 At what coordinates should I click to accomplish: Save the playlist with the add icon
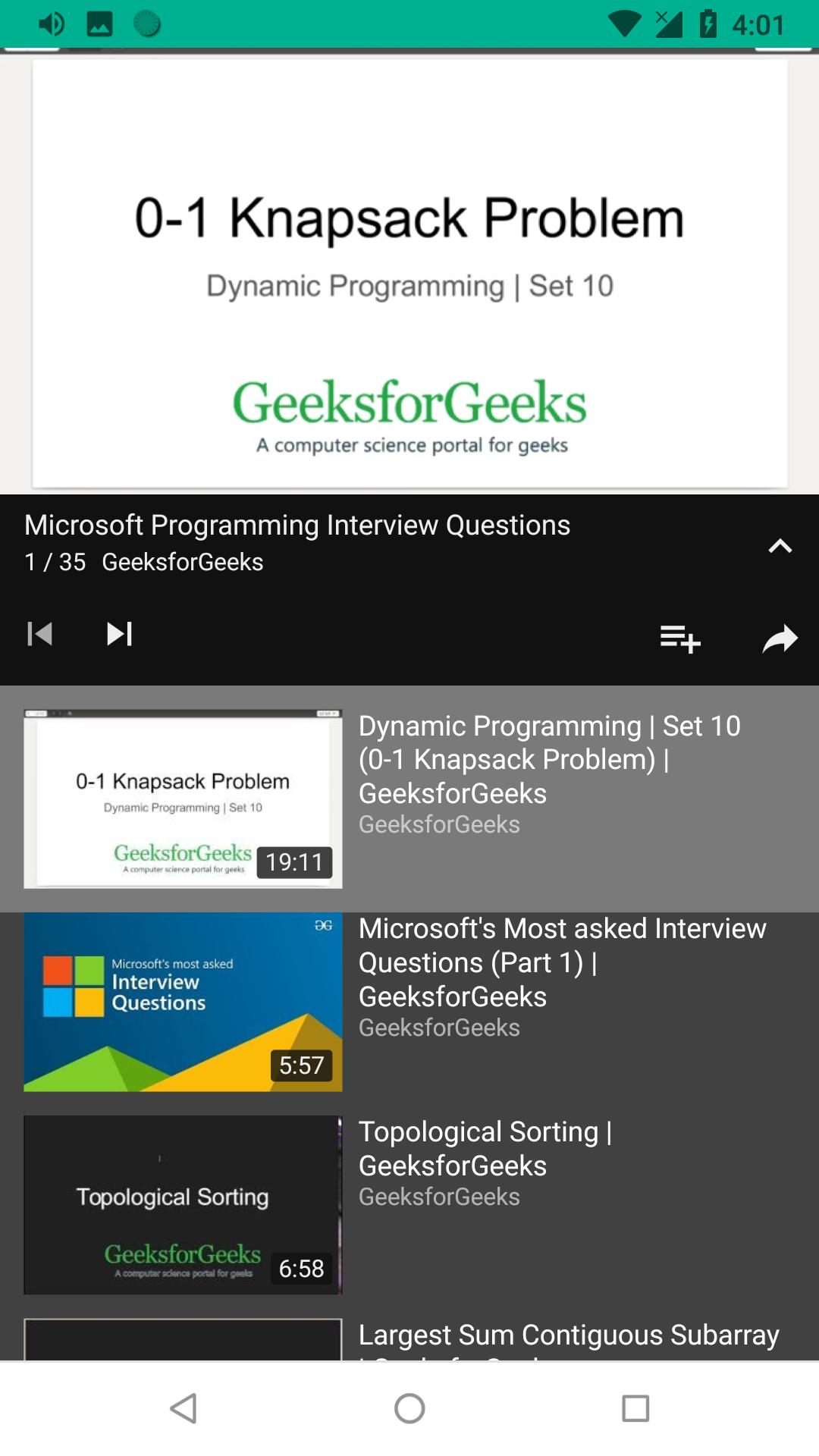679,639
